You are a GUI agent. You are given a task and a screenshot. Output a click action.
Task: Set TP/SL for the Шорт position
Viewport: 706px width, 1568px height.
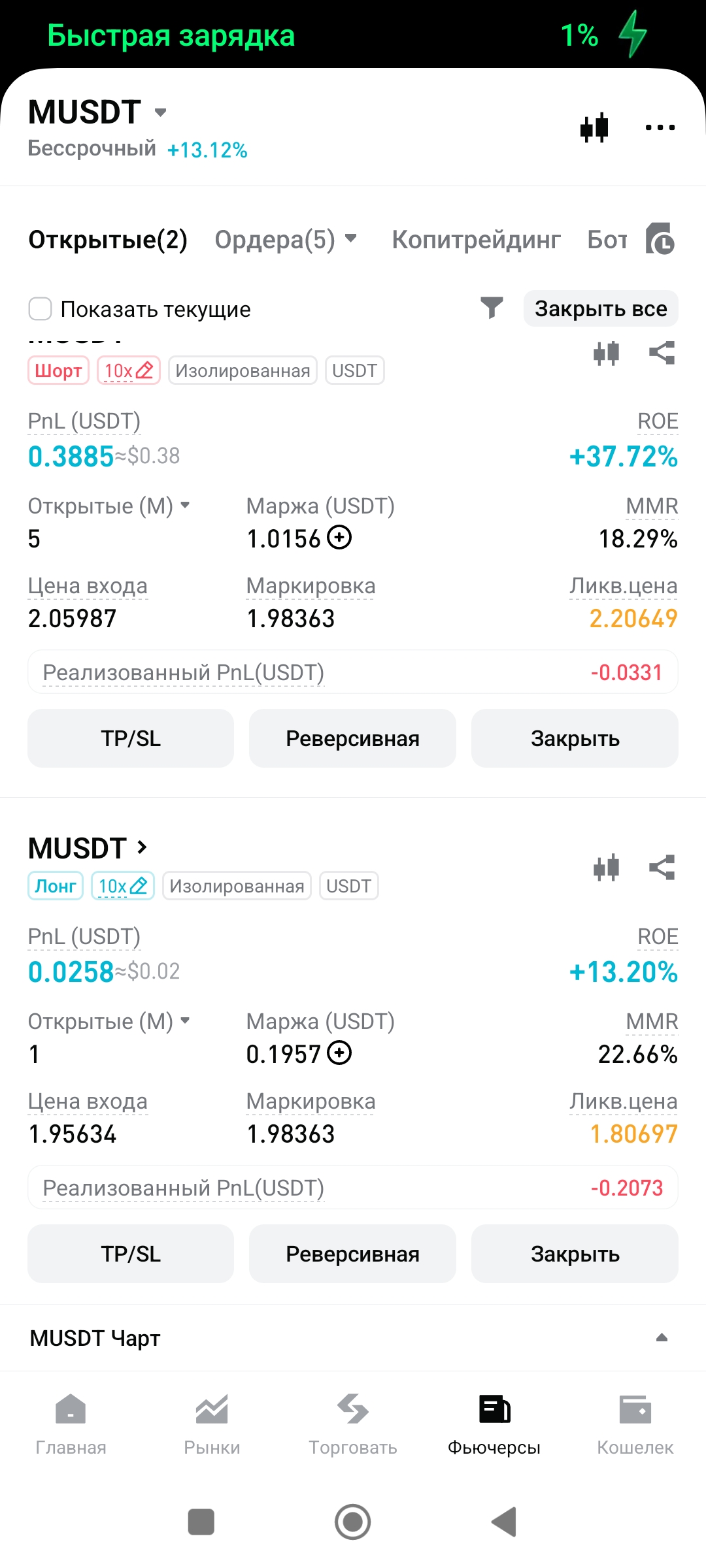131,738
